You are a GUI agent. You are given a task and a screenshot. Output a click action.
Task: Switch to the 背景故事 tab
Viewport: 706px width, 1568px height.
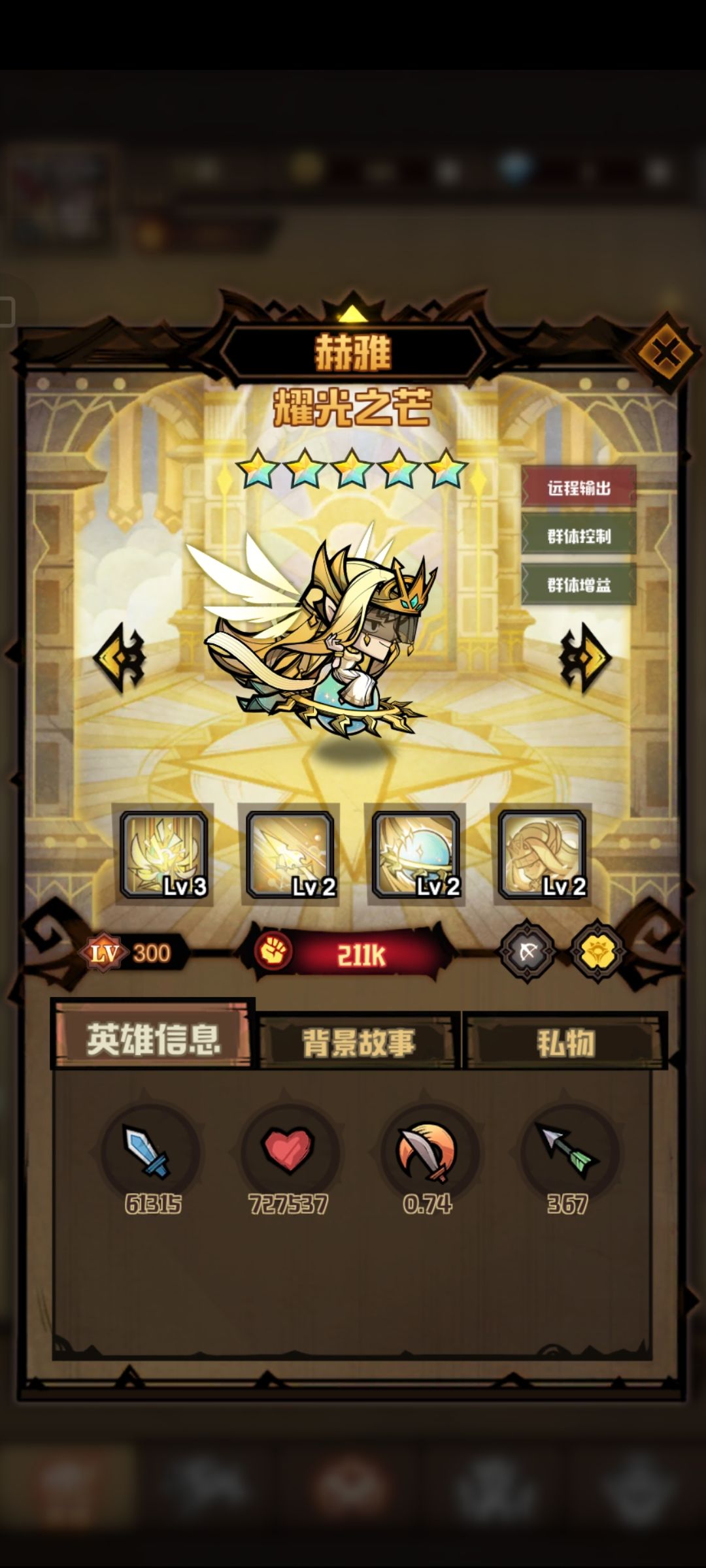click(x=359, y=1042)
